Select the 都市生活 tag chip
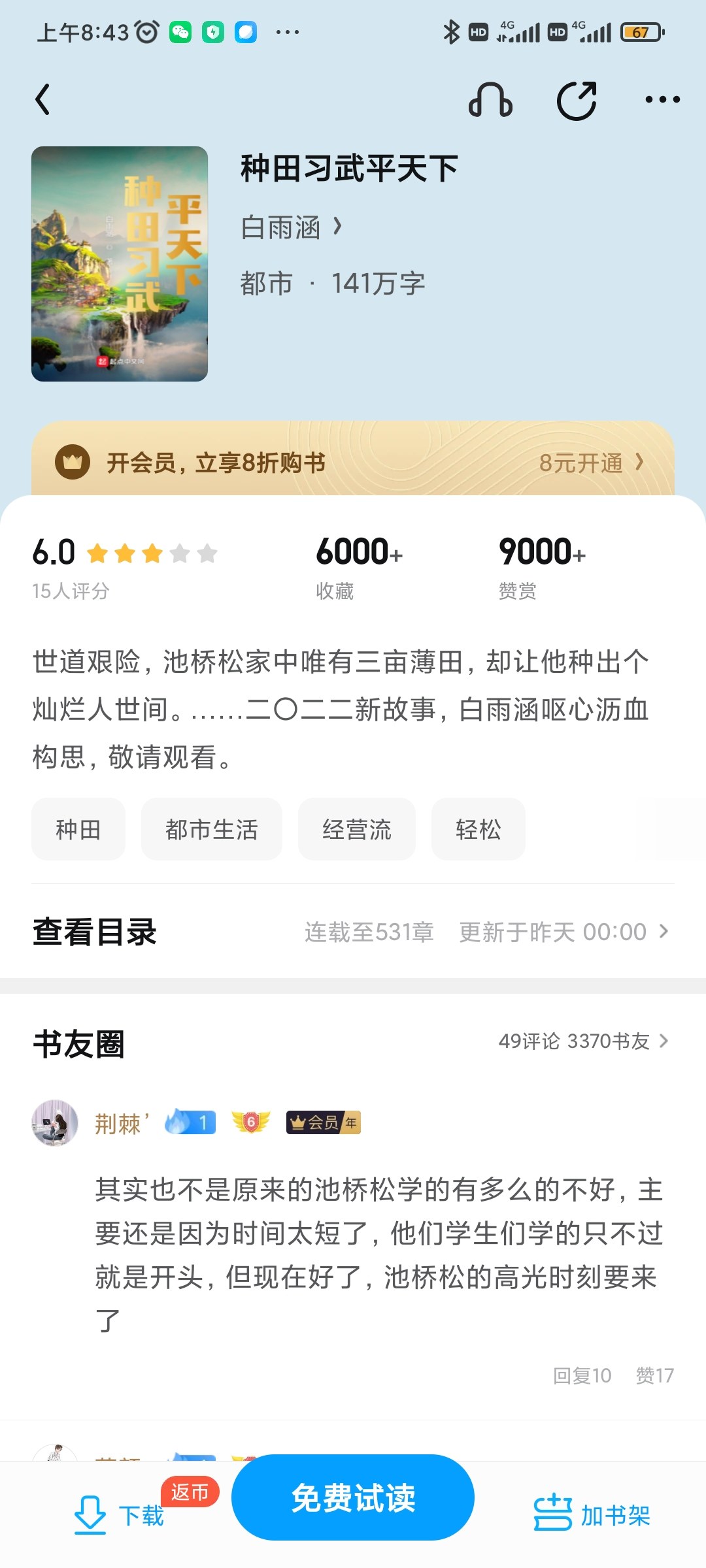Image resolution: width=706 pixels, height=1568 pixels. pos(212,829)
